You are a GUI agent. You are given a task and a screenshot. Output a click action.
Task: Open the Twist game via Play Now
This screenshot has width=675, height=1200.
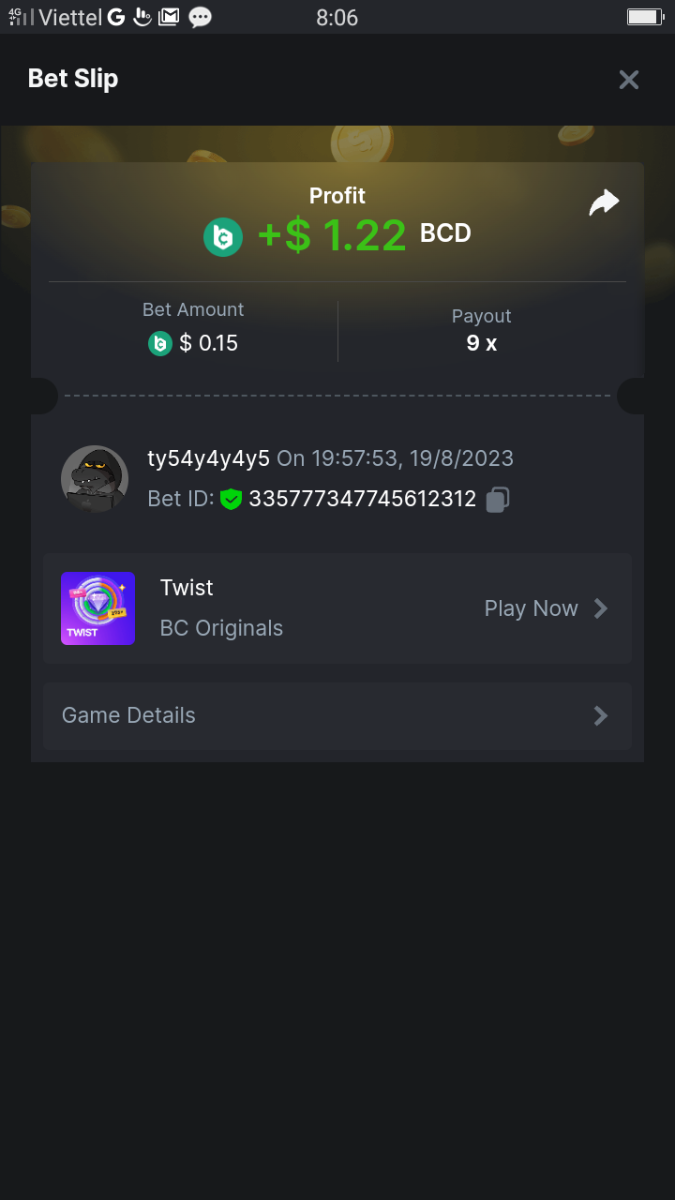pyautogui.click(x=545, y=608)
